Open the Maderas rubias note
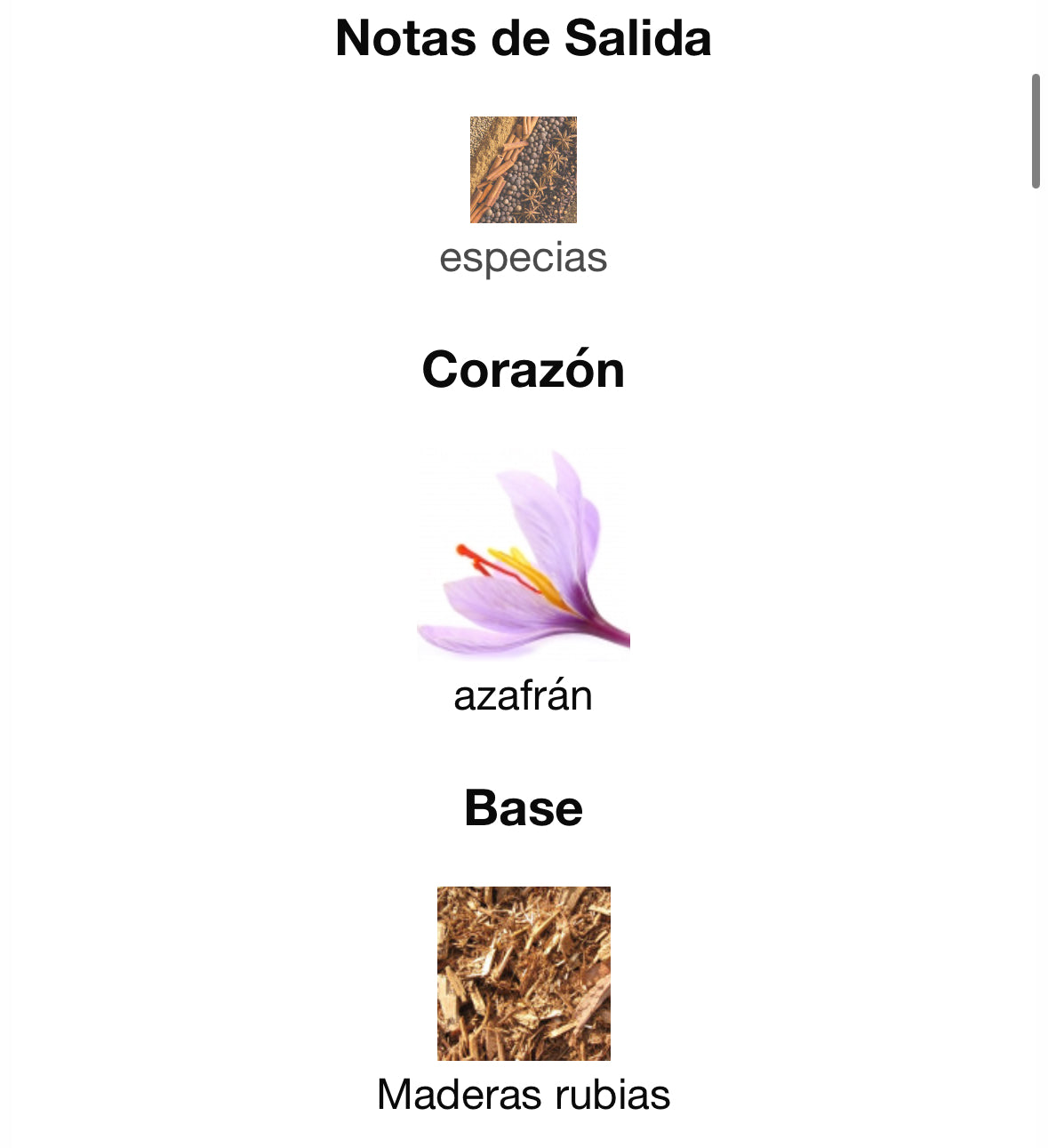 click(x=523, y=973)
